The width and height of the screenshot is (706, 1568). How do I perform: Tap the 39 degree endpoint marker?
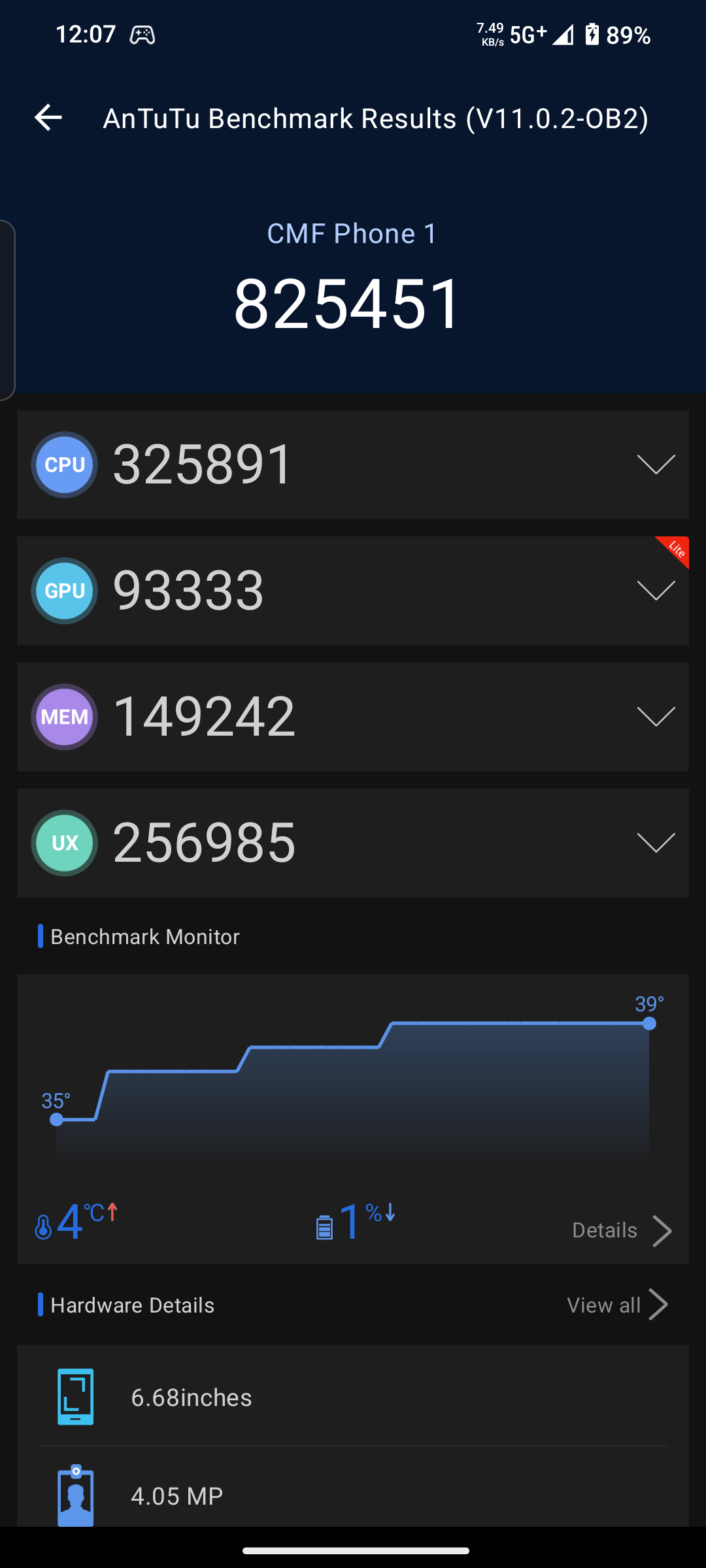point(649,1024)
